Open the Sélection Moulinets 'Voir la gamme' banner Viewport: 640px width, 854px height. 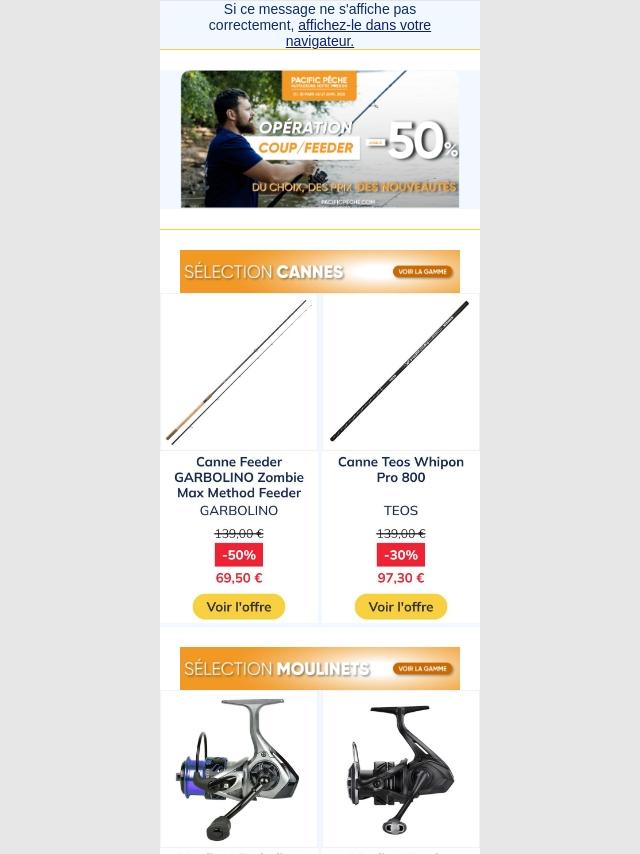pyautogui.click(x=320, y=668)
